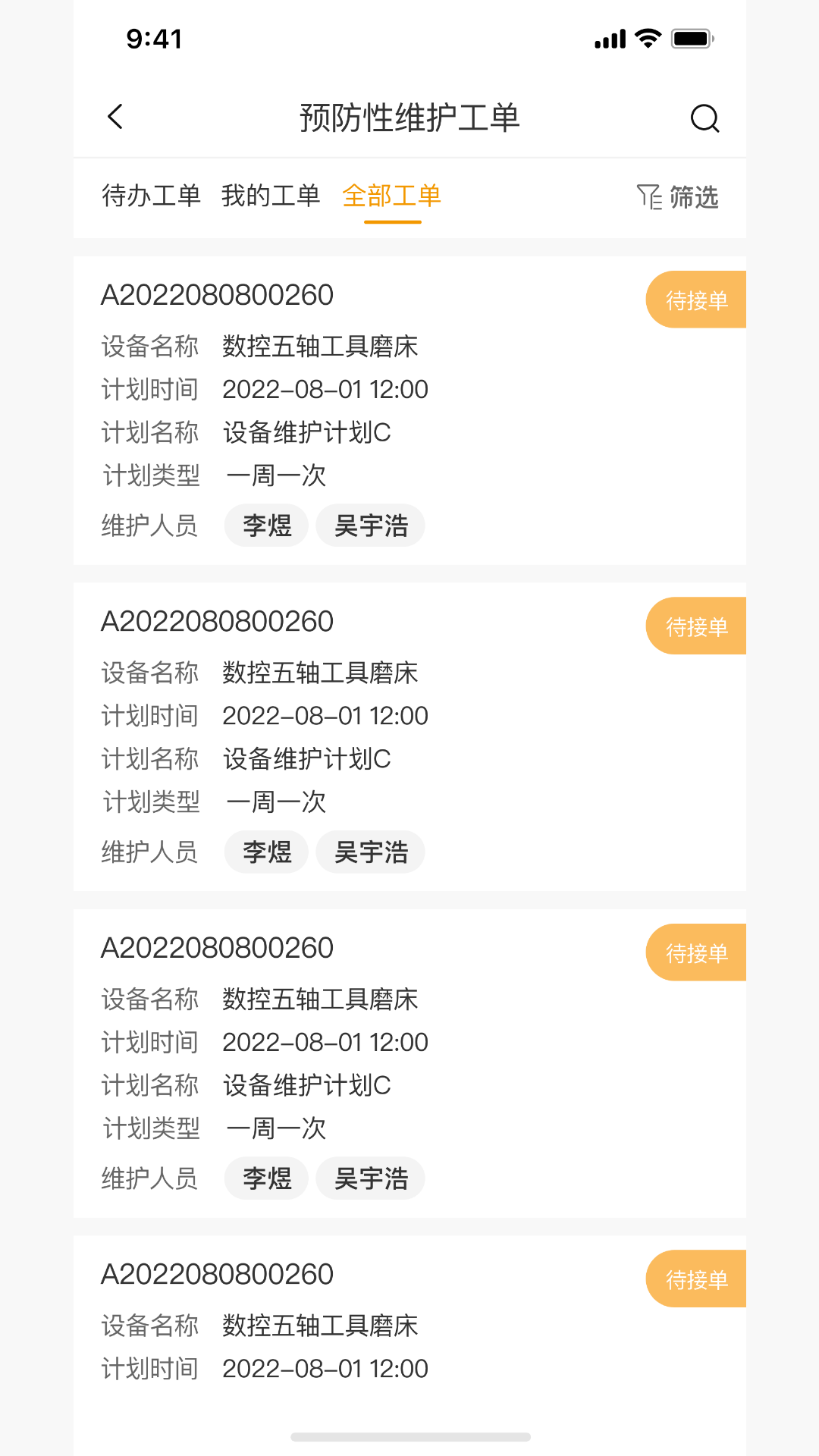This screenshot has height=1456, width=819.
Task: Go back with the header arrow
Action: click(115, 117)
